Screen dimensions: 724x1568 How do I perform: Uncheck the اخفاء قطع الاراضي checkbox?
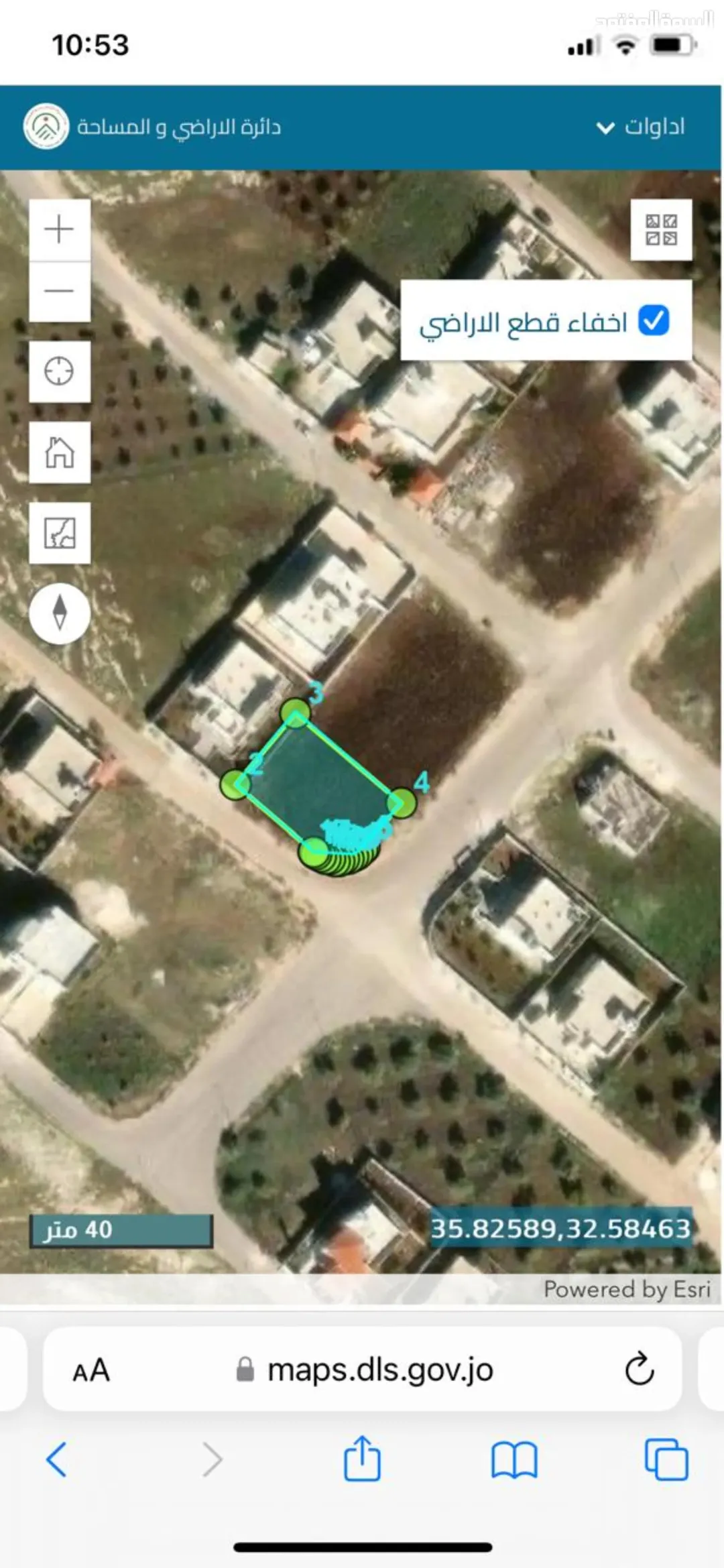coord(654,320)
